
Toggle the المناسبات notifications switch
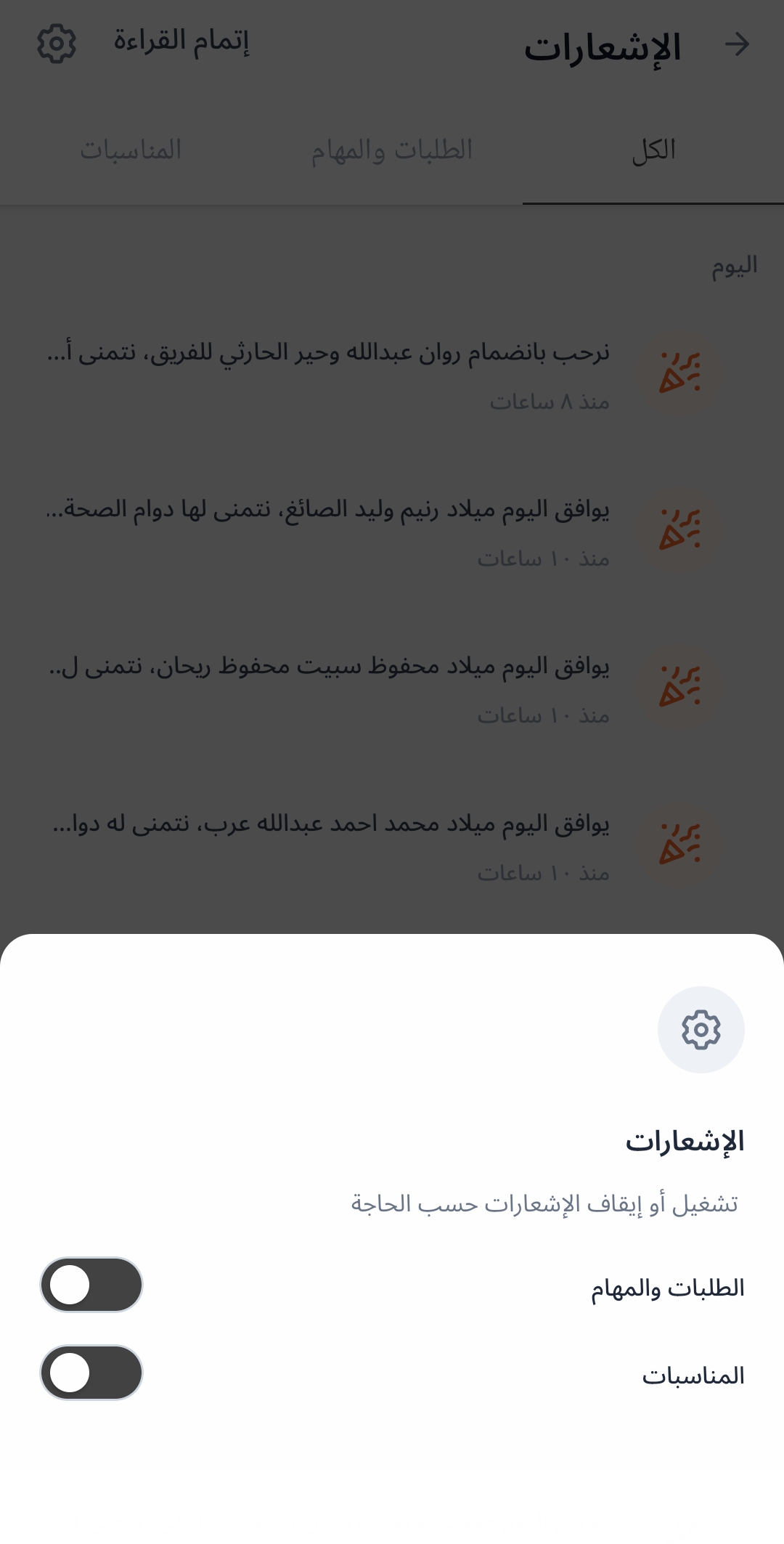[91, 1373]
